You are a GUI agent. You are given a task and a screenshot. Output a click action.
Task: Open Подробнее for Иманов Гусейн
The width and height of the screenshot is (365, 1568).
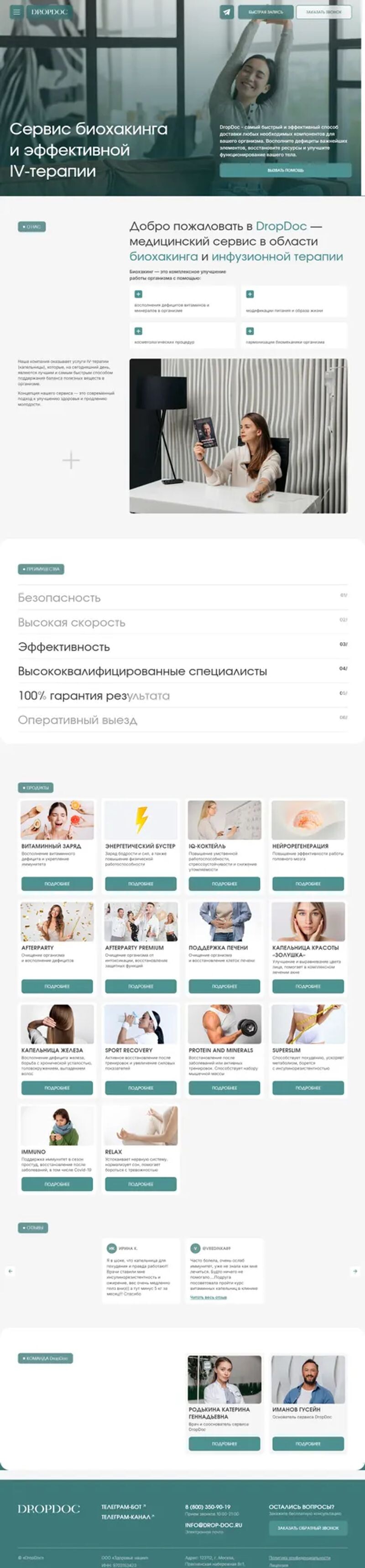coord(308,1443)
